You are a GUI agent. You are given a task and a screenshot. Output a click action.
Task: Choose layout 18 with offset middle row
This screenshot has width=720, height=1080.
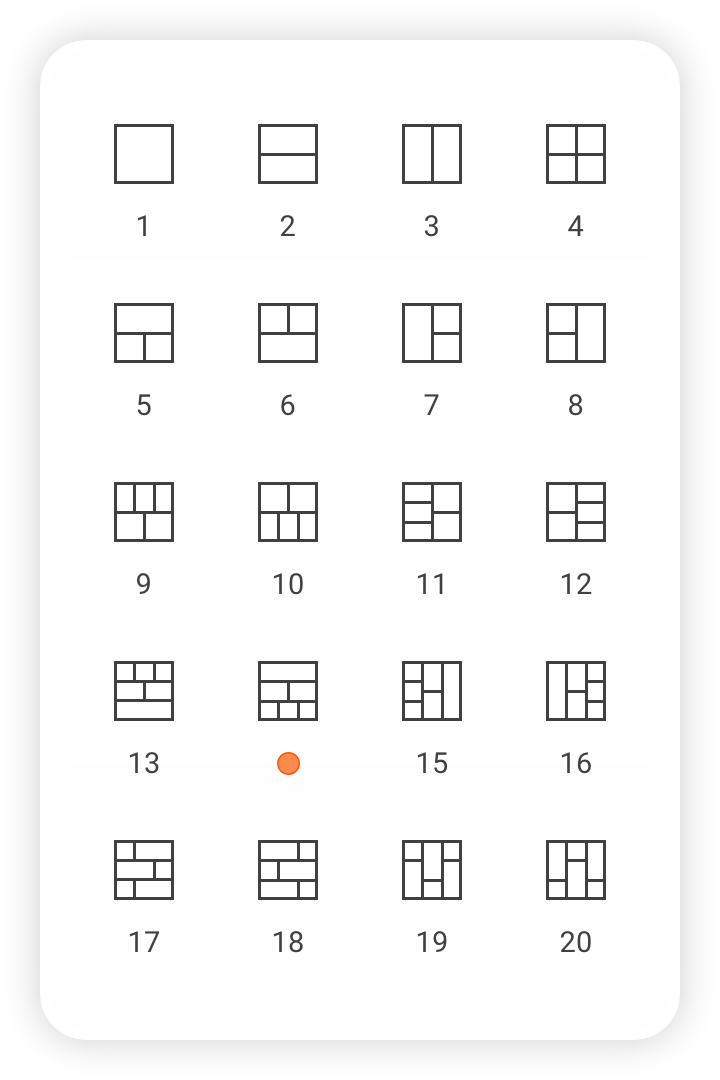click(x=288, y=870)
